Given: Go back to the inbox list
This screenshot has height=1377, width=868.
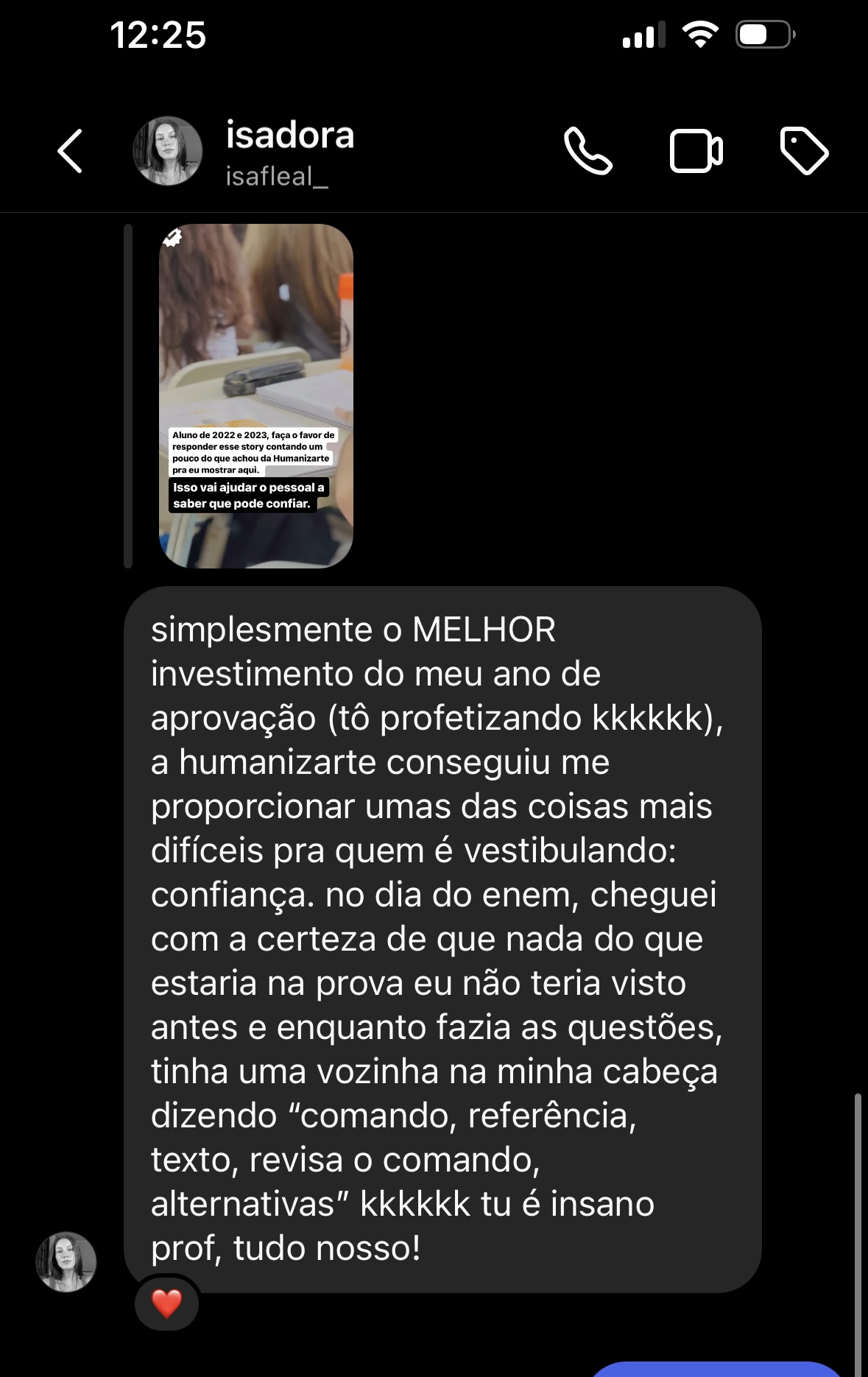Looking at the screenshot, I should pyautogui.click(x=70, y=151).
